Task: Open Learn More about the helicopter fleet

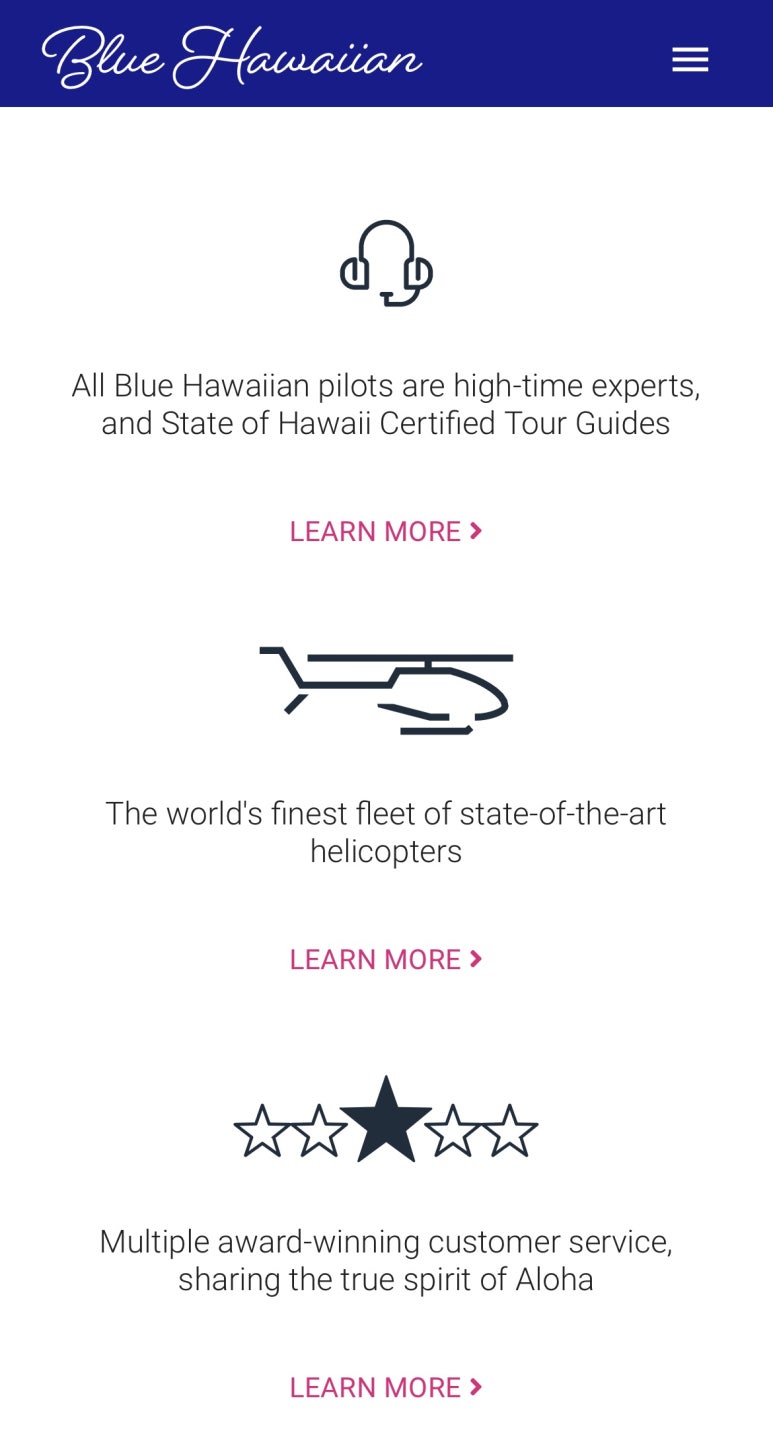Action: coord(386,959)
